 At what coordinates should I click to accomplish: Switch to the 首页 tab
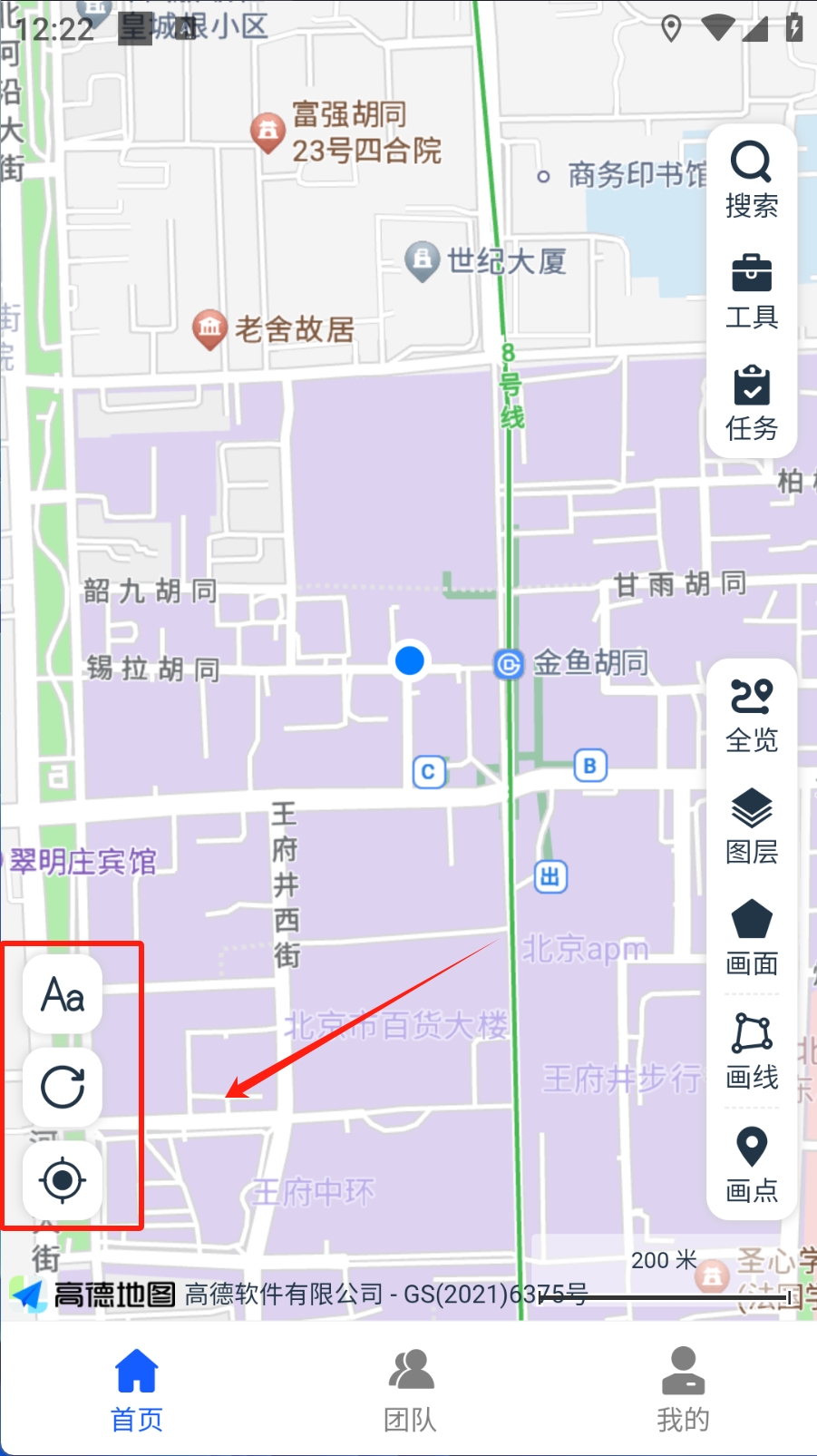tap(137, 1389)
